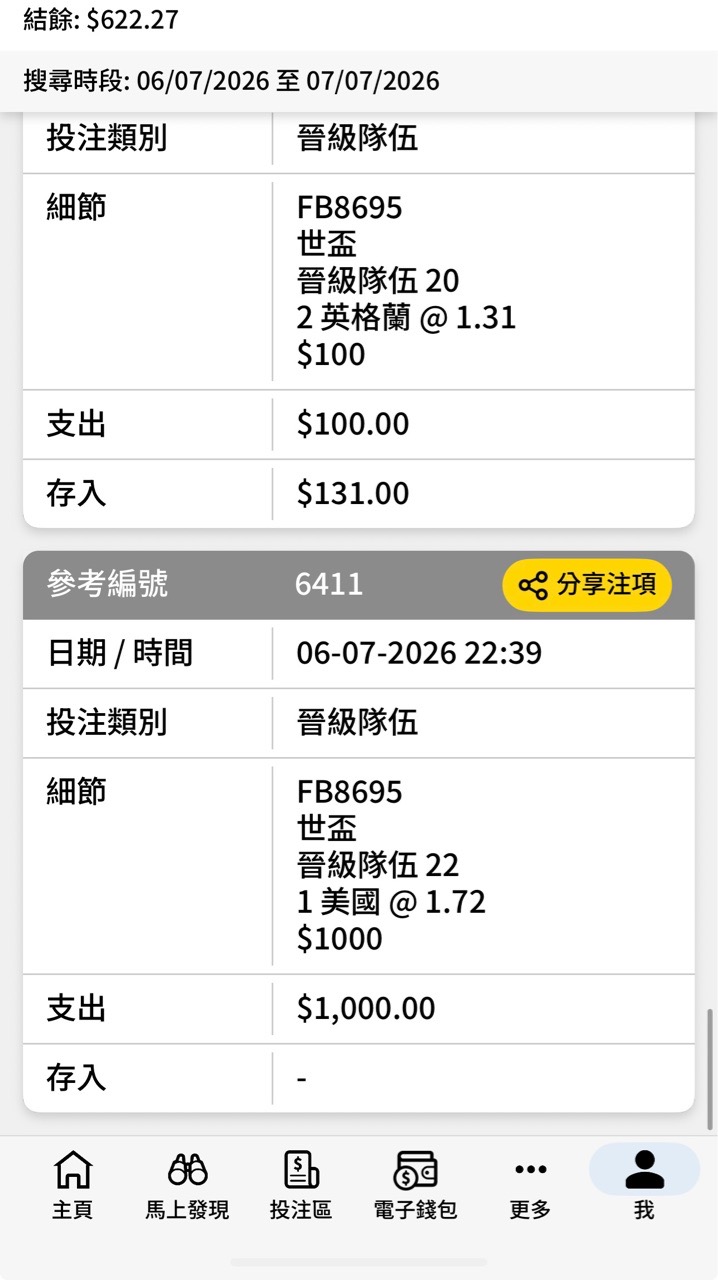The image size is (718, 1280).
Task: Switch to the 投注區 tab
Action: [301, 1184]
